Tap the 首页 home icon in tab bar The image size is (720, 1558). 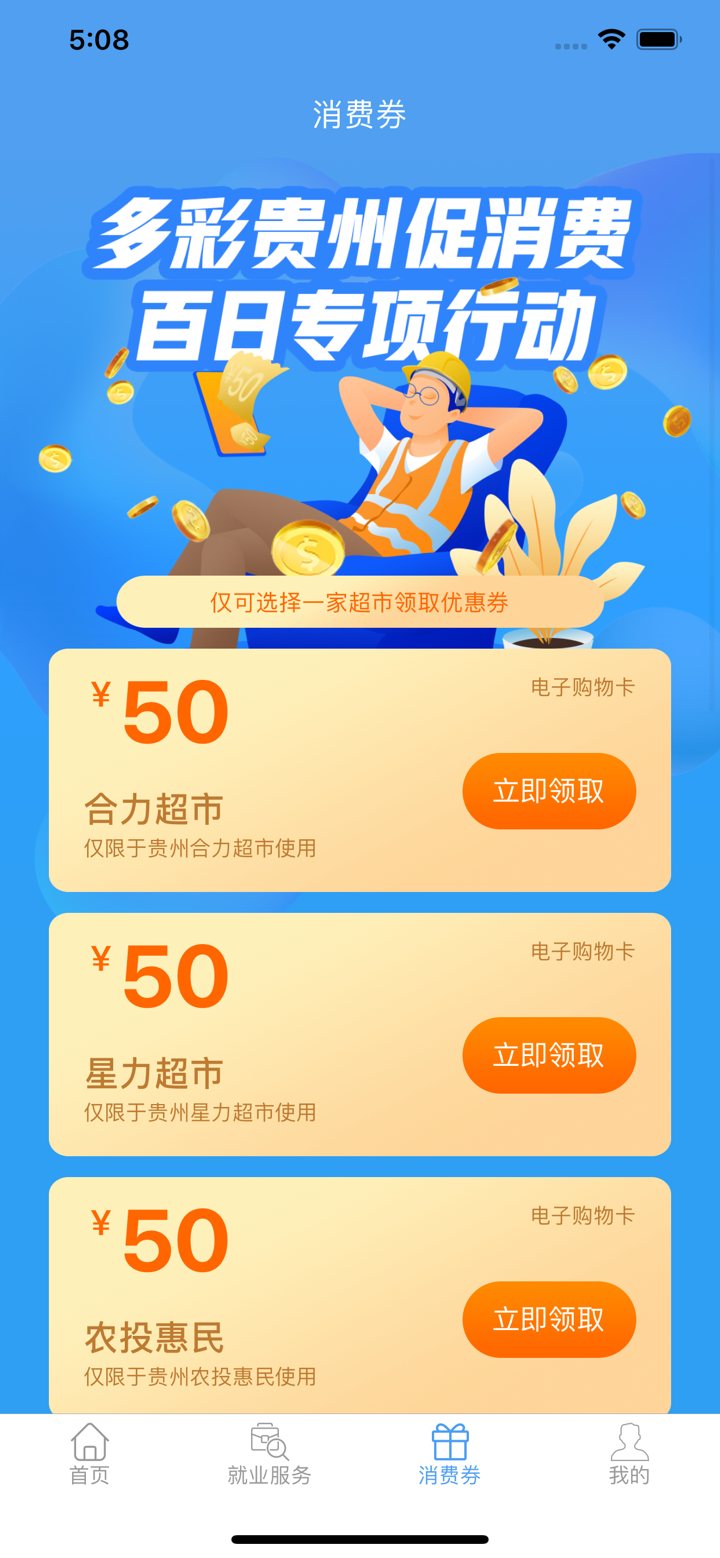tap(89, 1442)
